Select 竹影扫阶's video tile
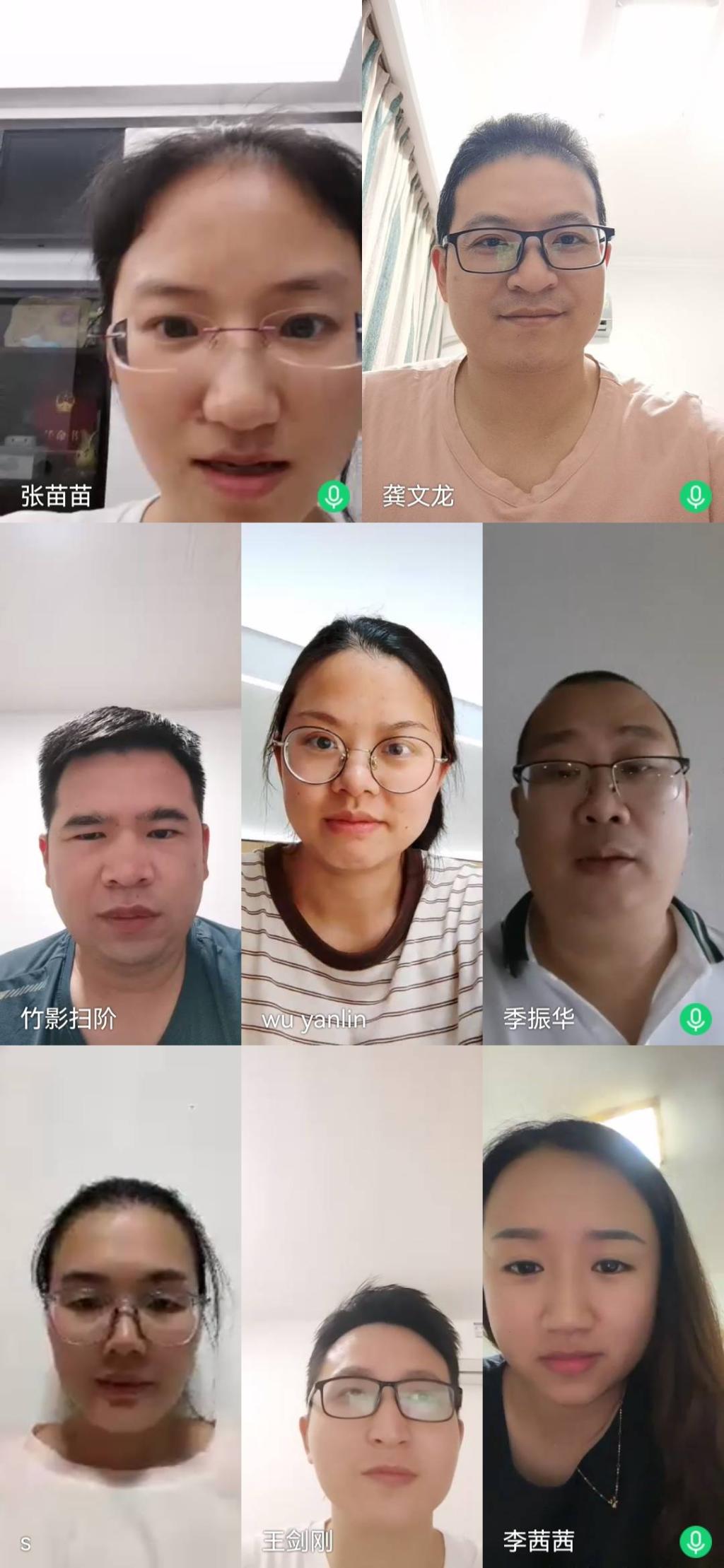 (x=120, y=785)
